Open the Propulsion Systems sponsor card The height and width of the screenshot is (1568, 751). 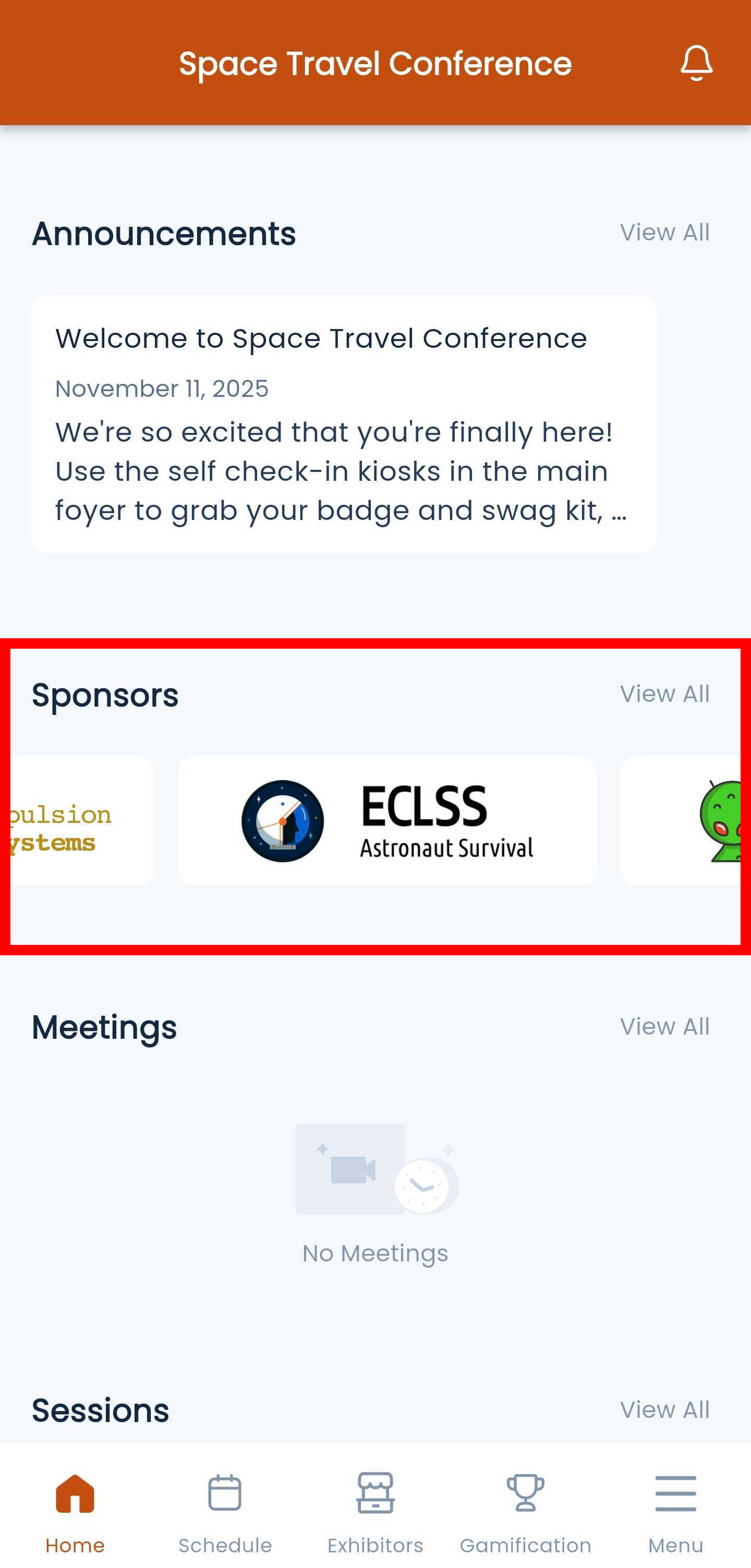[82, 822]
